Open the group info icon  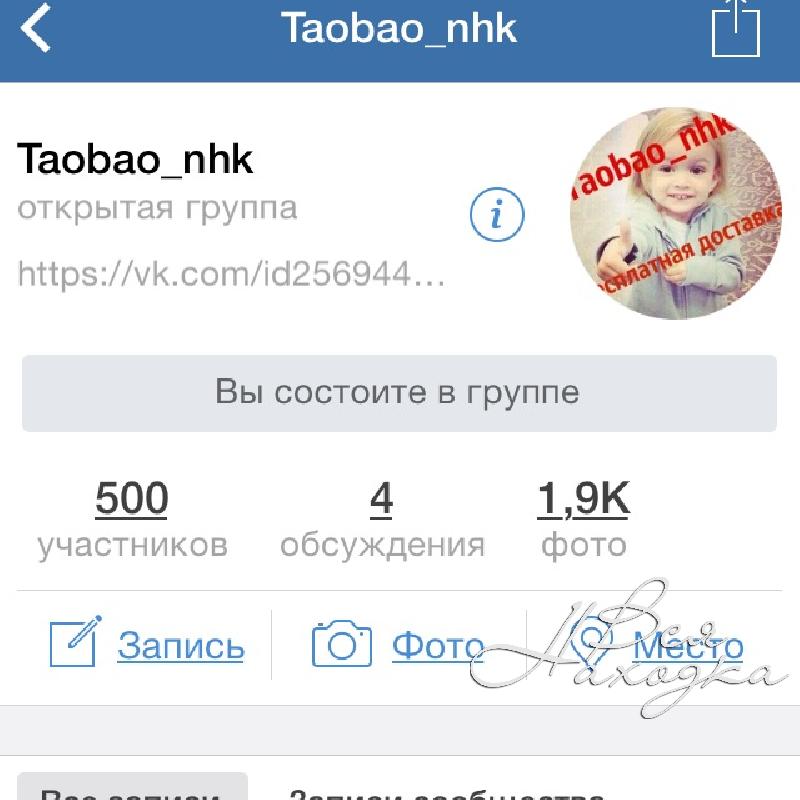click(497, 213)
